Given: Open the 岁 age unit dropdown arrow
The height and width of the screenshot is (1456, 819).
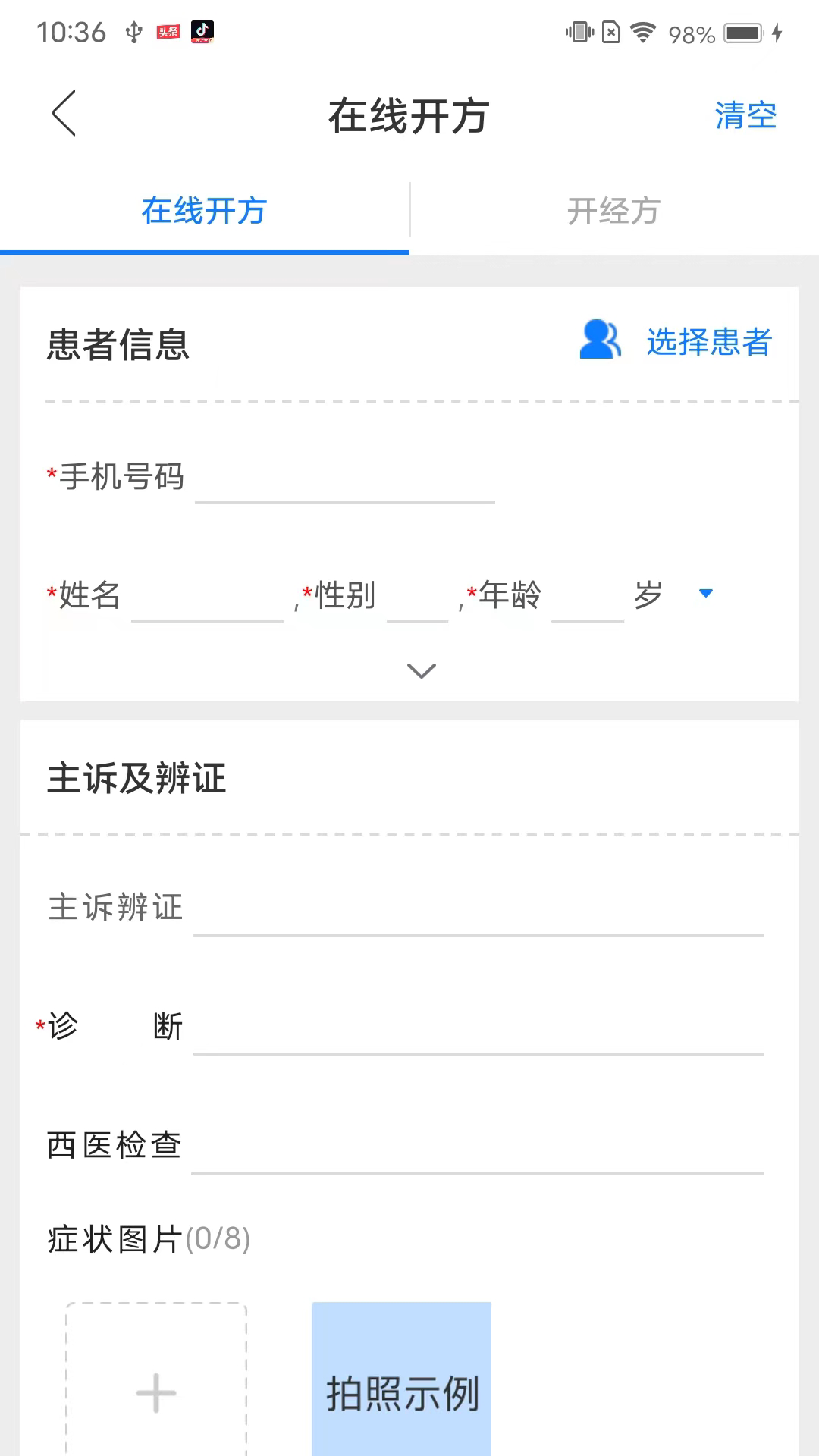Looking at the screenshot, I should click(704, 595).
